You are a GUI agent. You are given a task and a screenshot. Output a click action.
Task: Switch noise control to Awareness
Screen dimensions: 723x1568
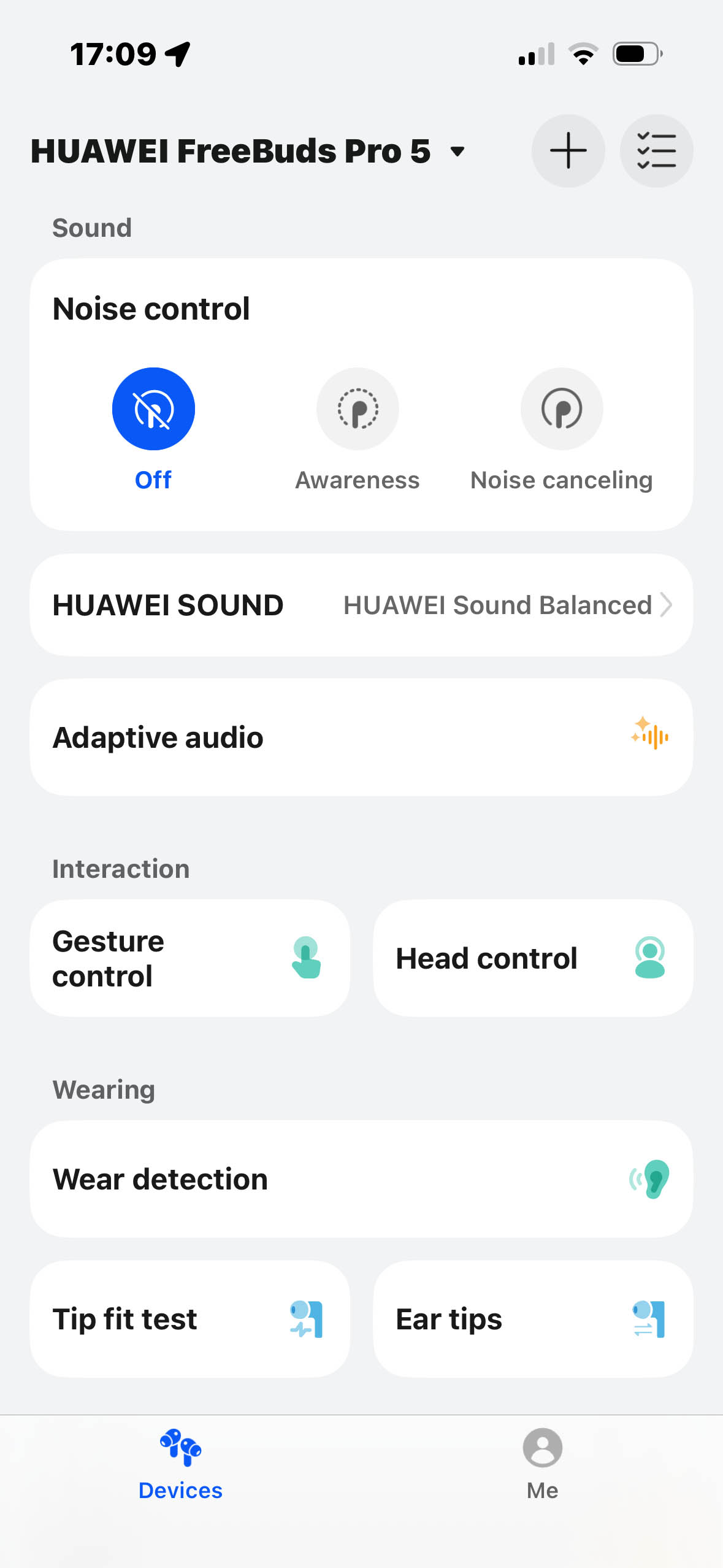(358, 429)
